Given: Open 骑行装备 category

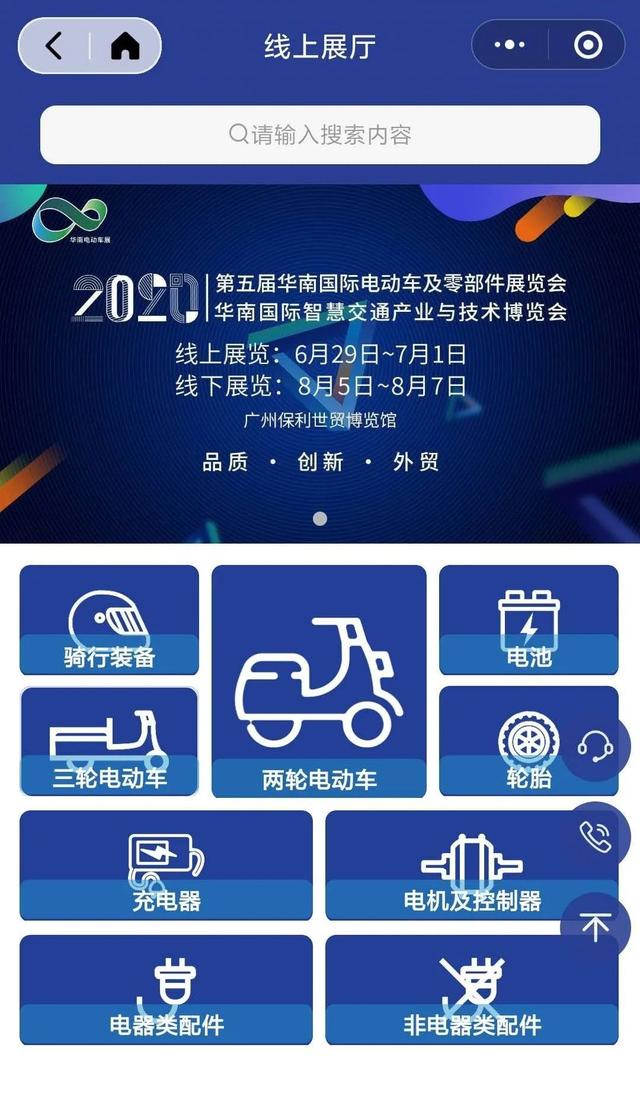Looking at the screenshot, I should coord(110,620).
